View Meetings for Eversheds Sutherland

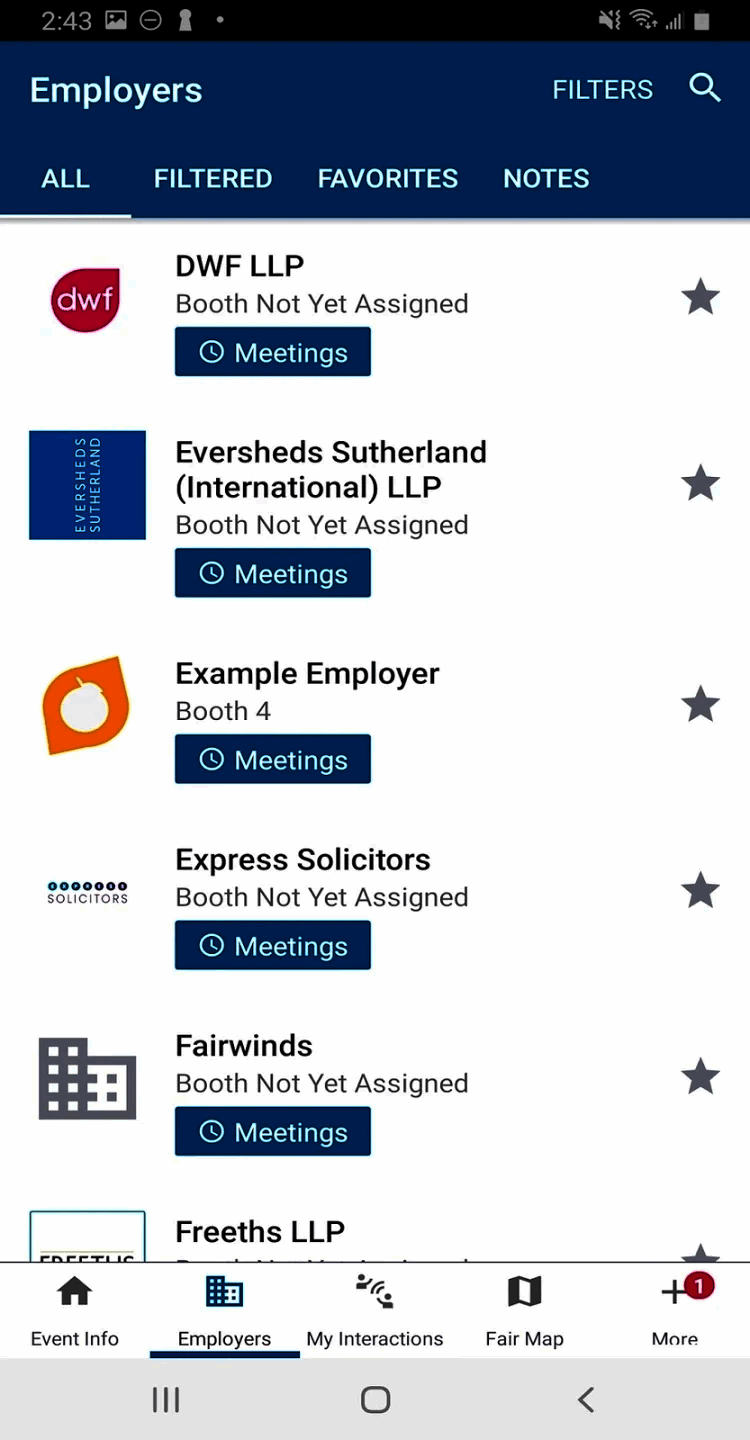tap(273, 573)
